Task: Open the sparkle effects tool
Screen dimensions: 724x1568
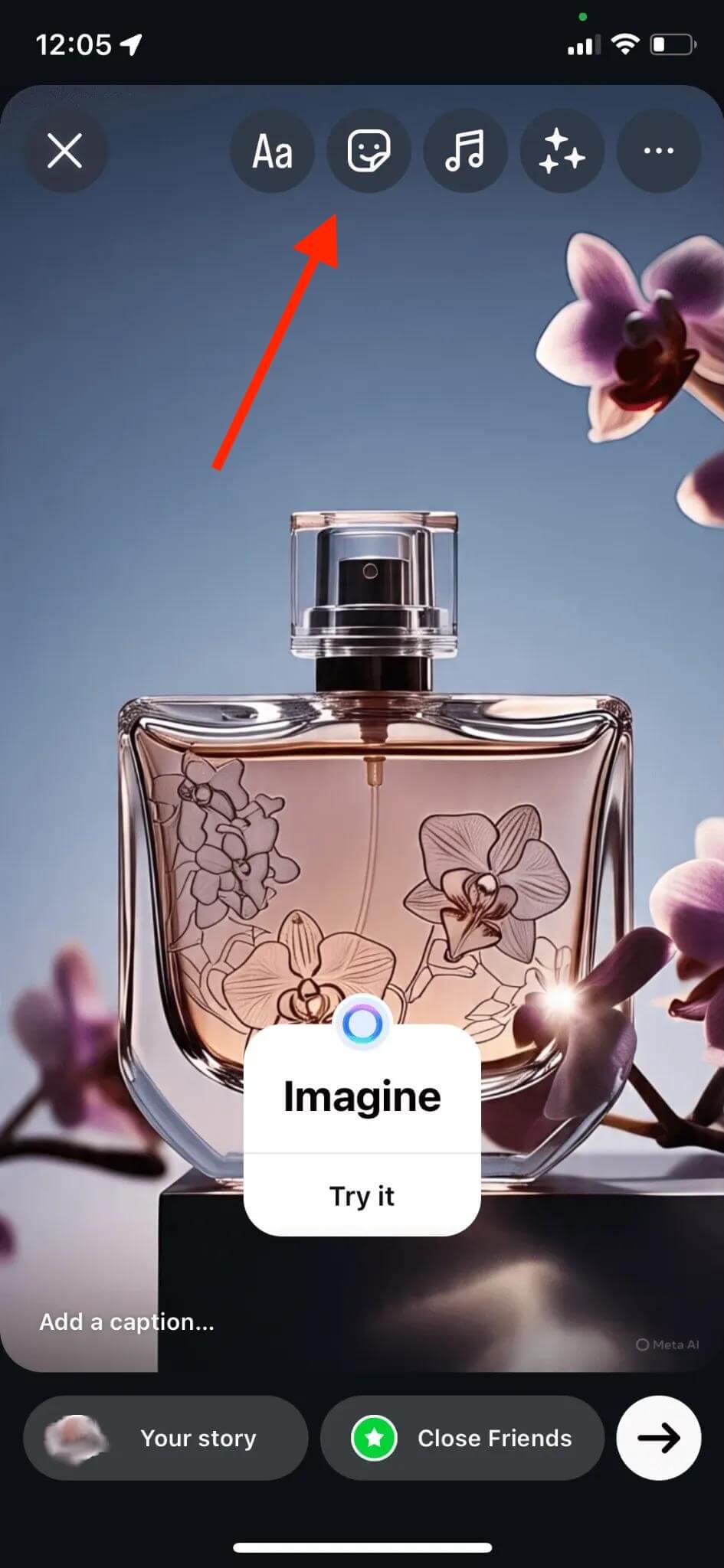Action: pyautogui.click(x=562, y=151)
